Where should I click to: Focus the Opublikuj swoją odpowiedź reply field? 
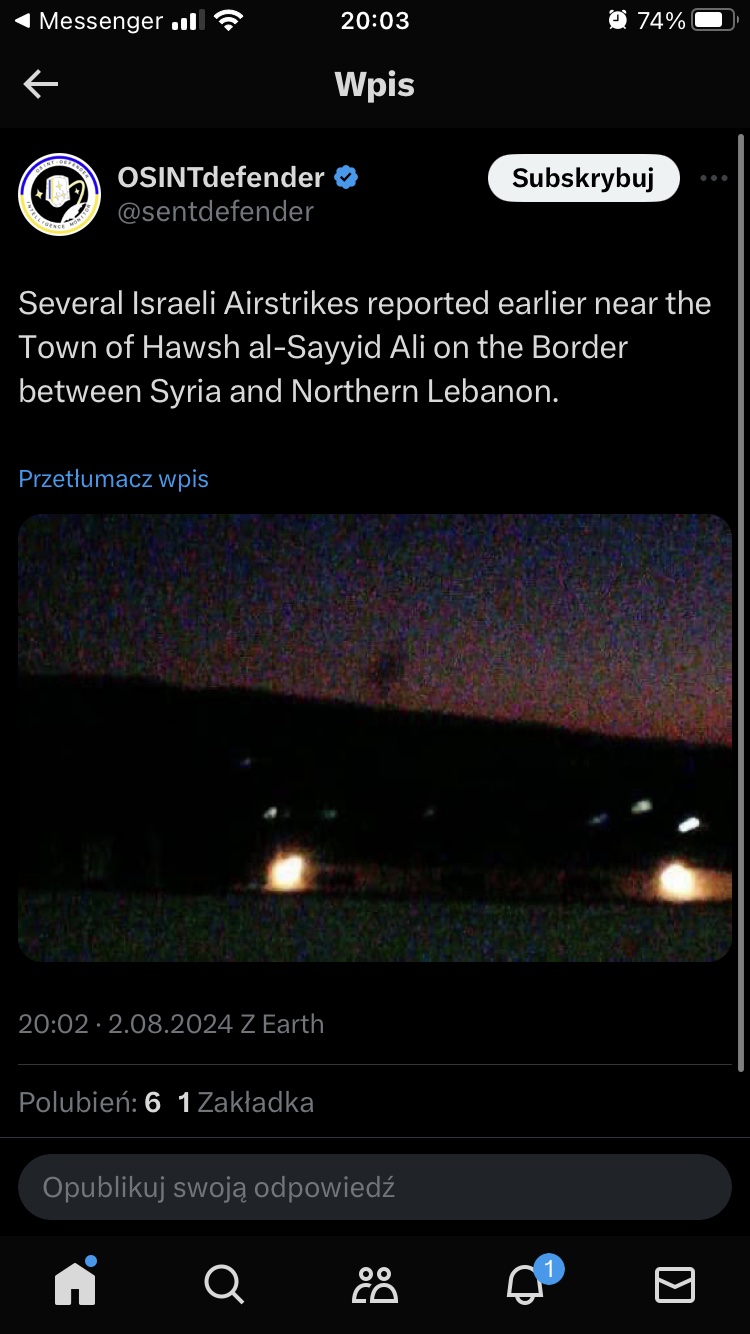375,1188
